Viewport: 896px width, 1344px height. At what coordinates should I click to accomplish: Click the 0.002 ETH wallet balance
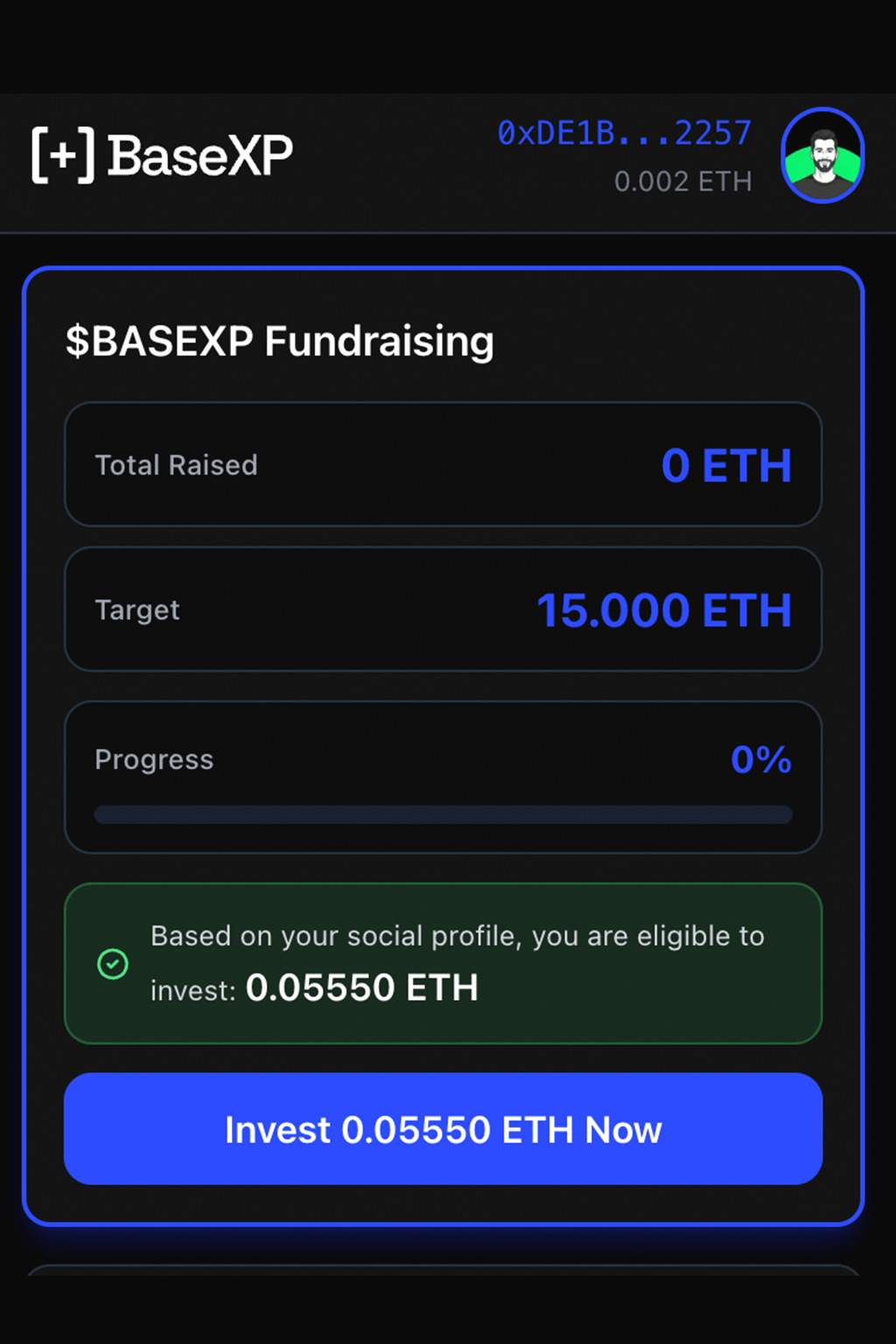tap(683, 182)
